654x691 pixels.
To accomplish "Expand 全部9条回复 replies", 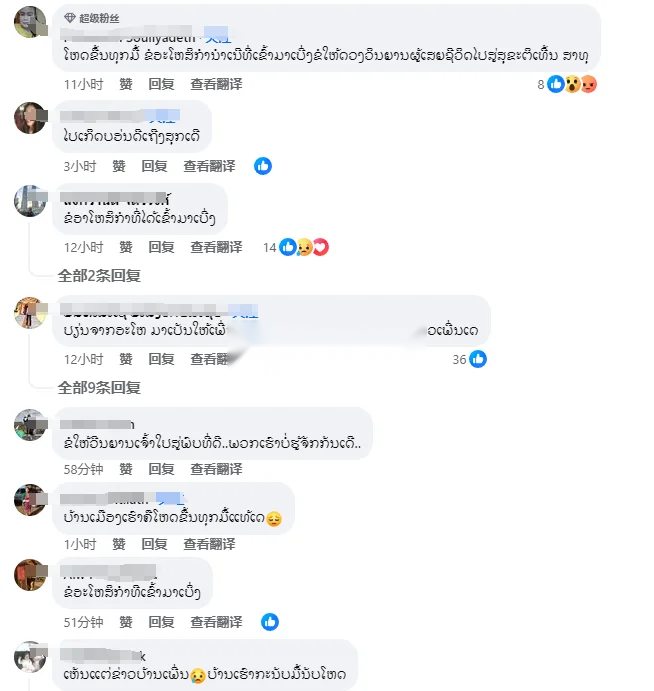I will [x=99, y=387].
